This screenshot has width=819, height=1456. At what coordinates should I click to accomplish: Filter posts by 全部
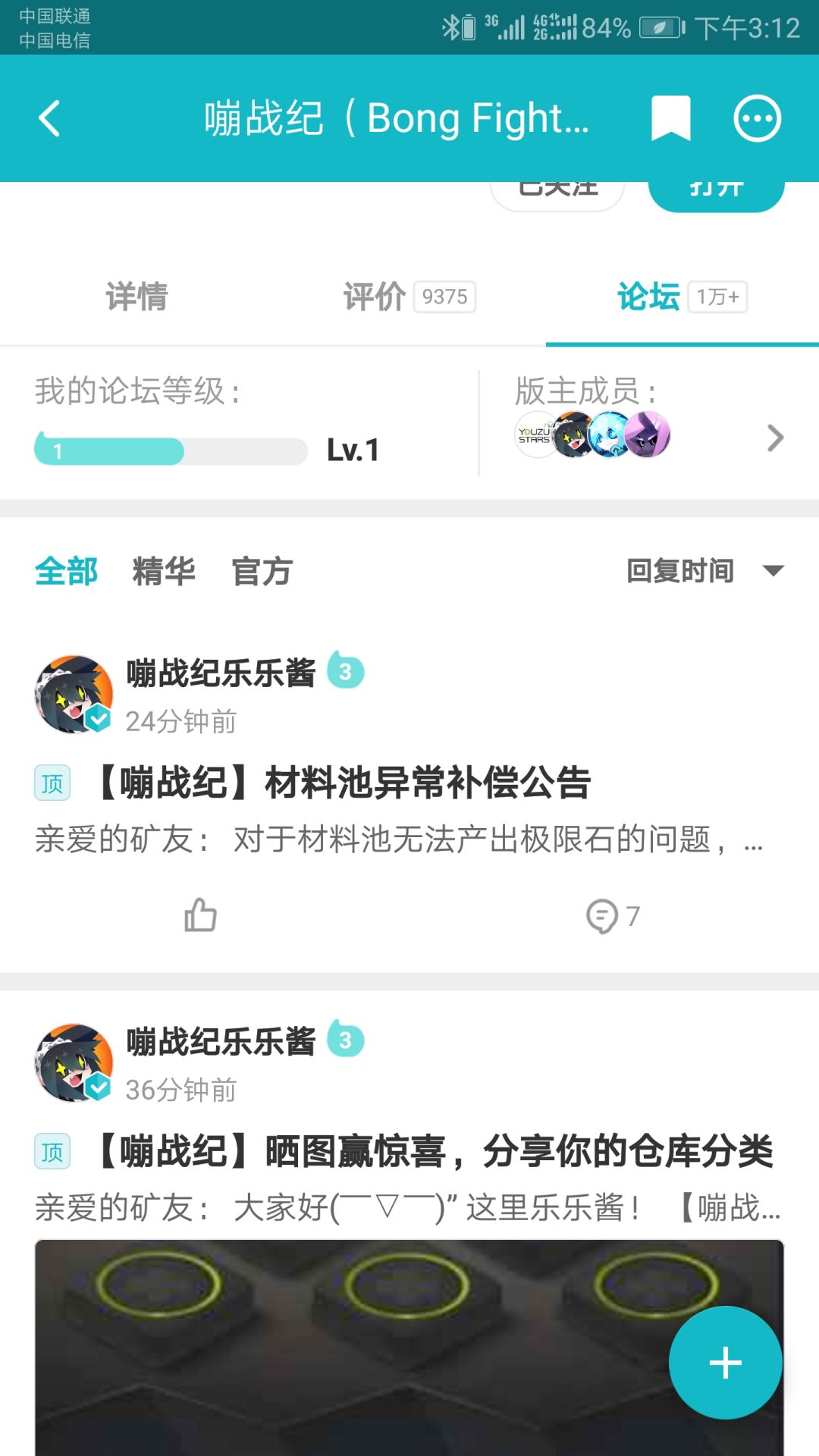coord(67,570)
